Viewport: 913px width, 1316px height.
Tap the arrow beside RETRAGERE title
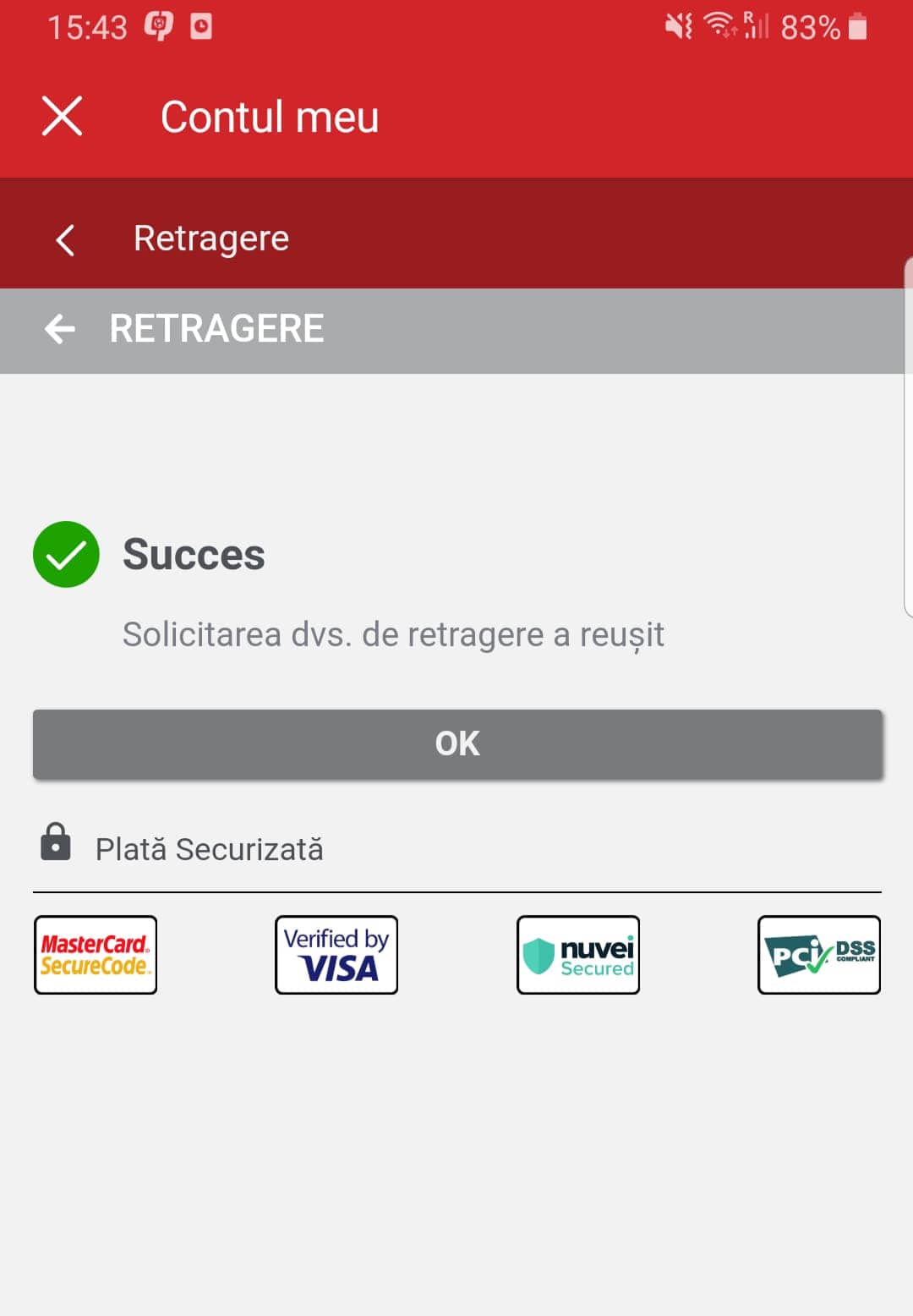pyautogui.click(x=60, y=329)
